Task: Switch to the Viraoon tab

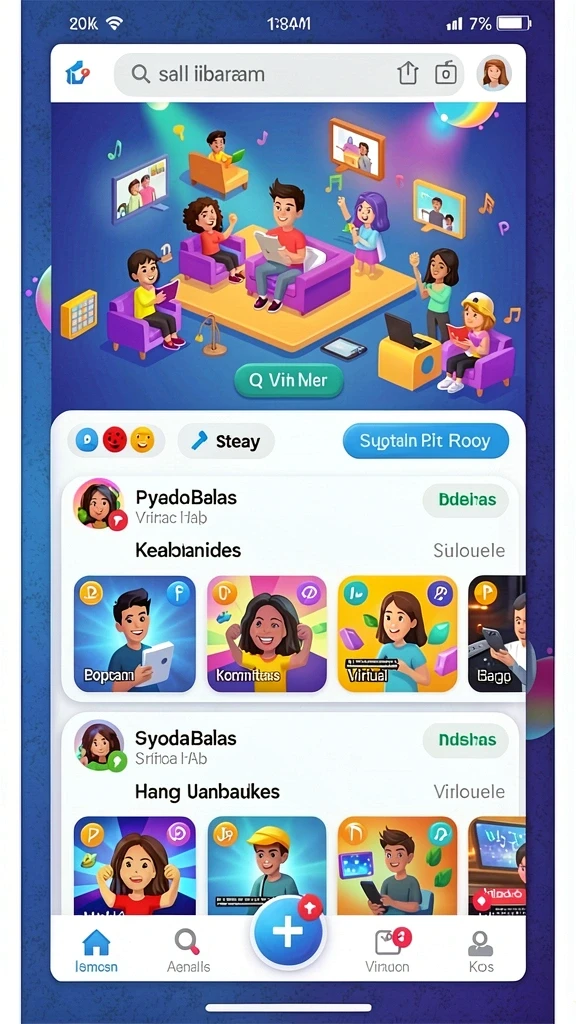Action: pos(388,951)
